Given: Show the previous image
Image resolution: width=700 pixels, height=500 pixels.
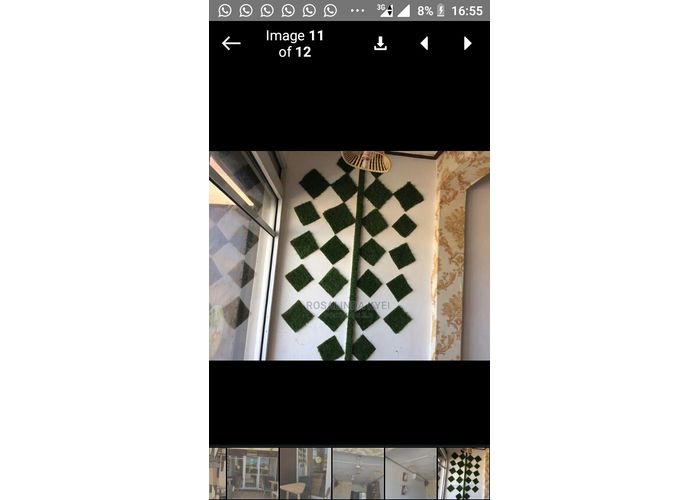Looking at the screenshot, I should (x=424, y=43).
